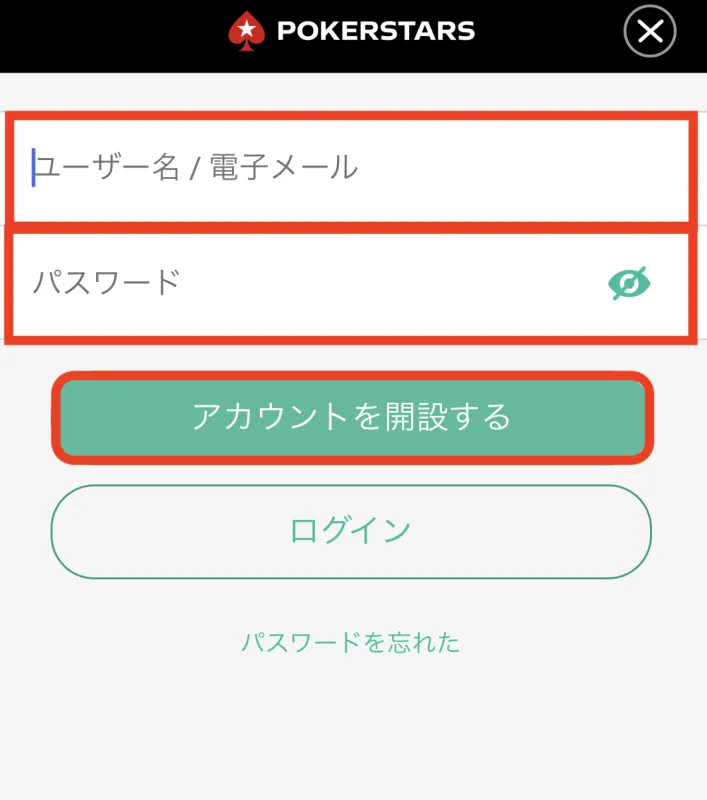Open the パスワードを忘れた link
Viewport: 707px width, 800px height.
[x=351, y=642]
